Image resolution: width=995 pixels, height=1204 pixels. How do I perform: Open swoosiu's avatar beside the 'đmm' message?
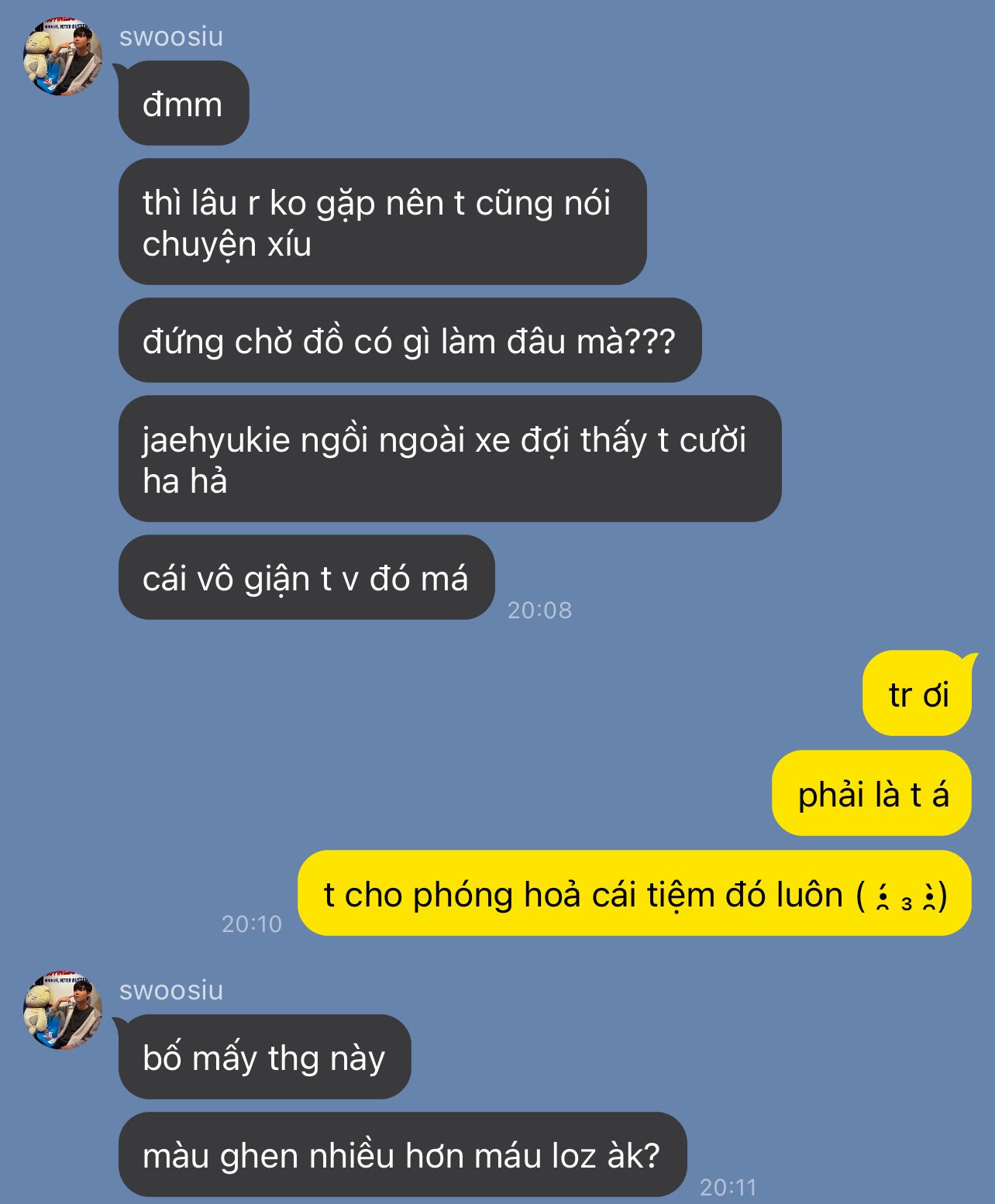click(63, 58)
